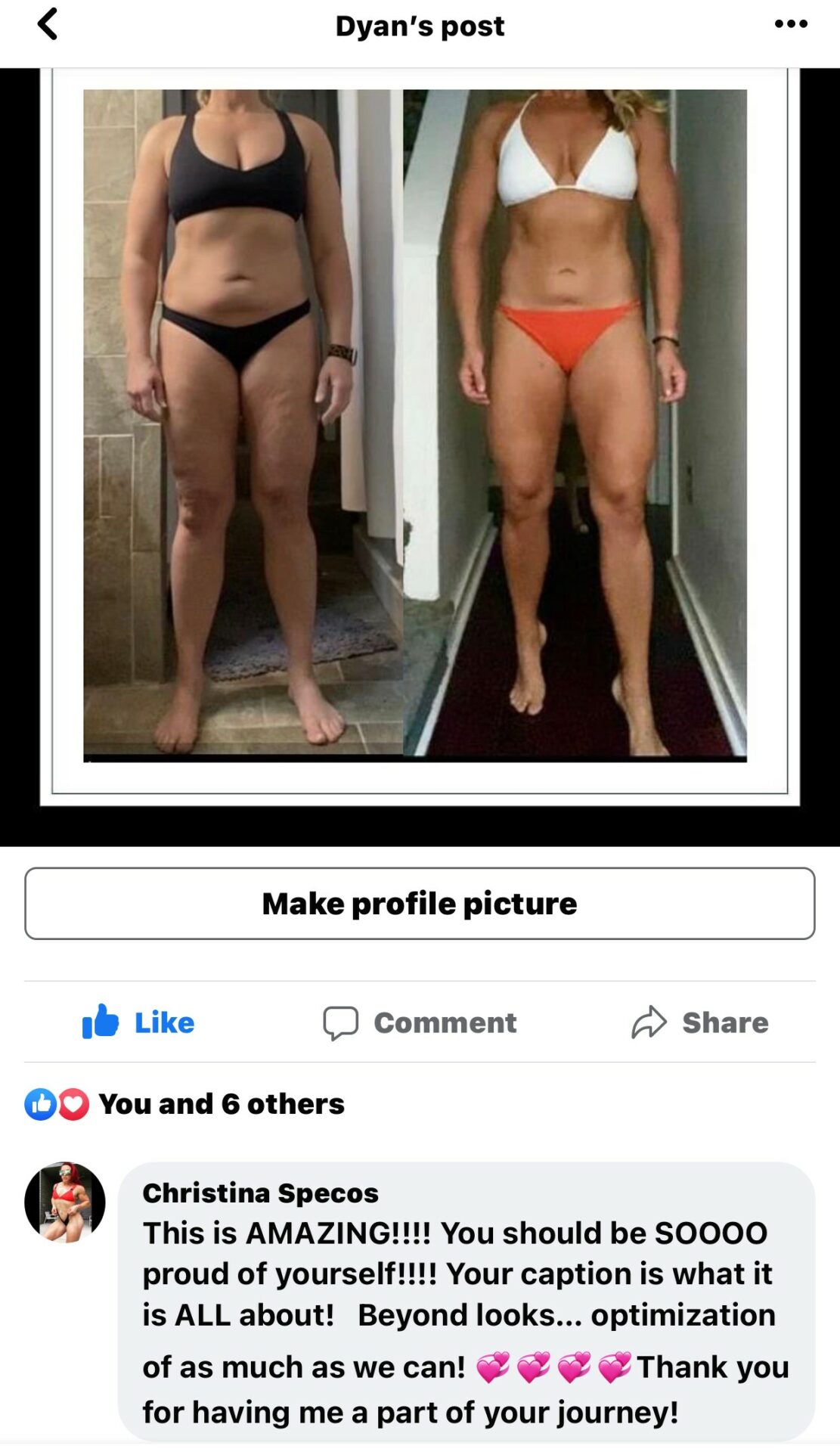View who reacted: You and 6 others
840x1452 pixels.
click(219, 1104)
